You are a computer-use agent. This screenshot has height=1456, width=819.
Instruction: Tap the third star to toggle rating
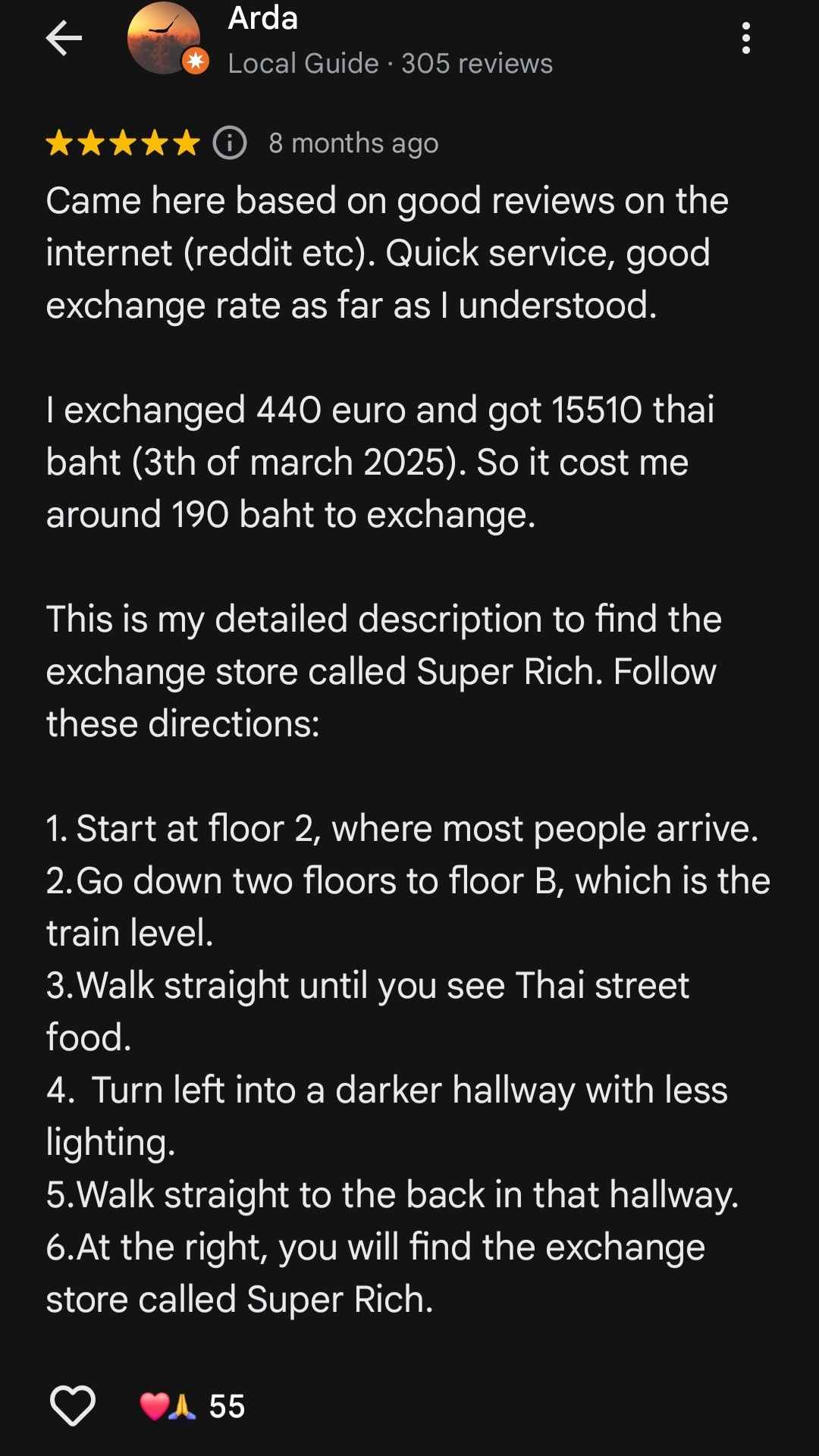(x=124, y=143)
